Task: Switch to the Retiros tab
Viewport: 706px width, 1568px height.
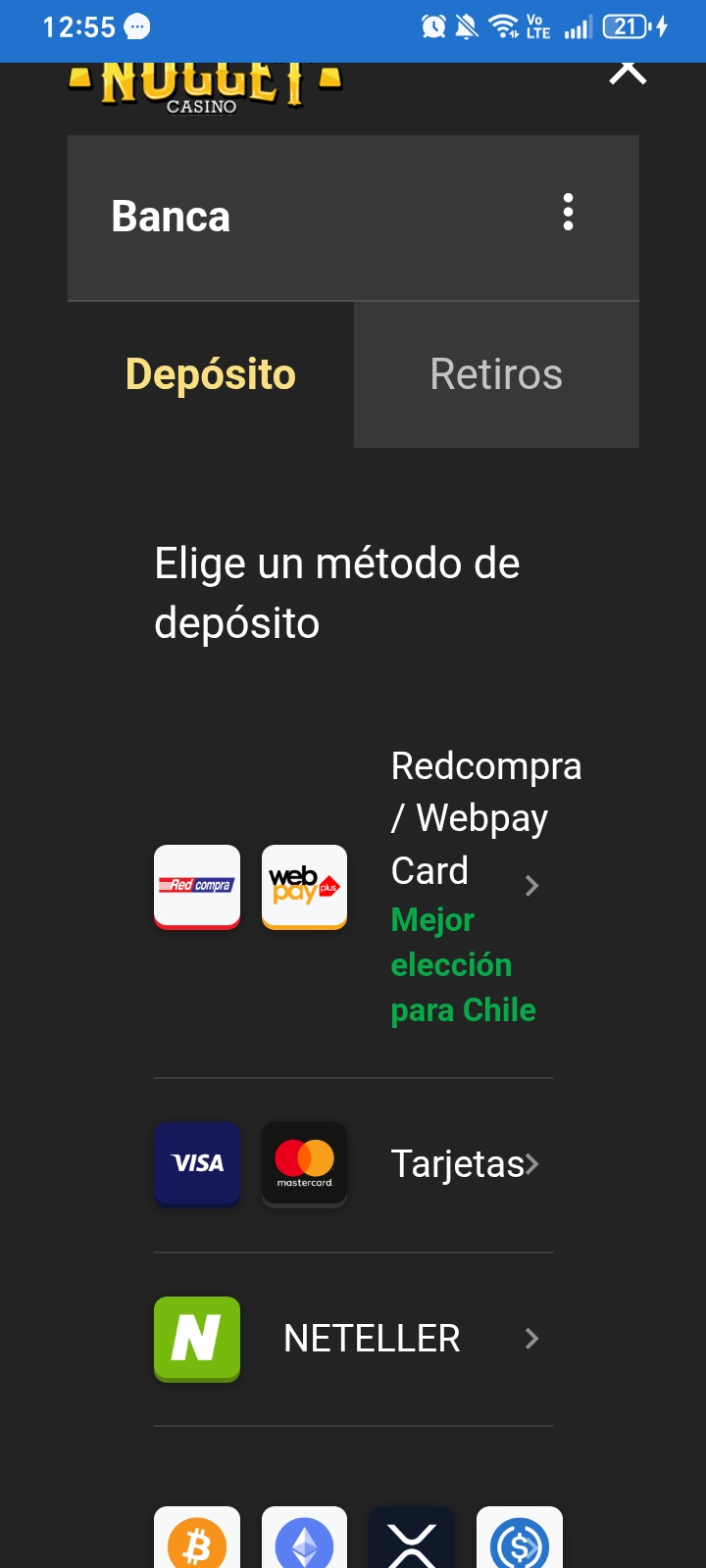Action: pos(496,374)
